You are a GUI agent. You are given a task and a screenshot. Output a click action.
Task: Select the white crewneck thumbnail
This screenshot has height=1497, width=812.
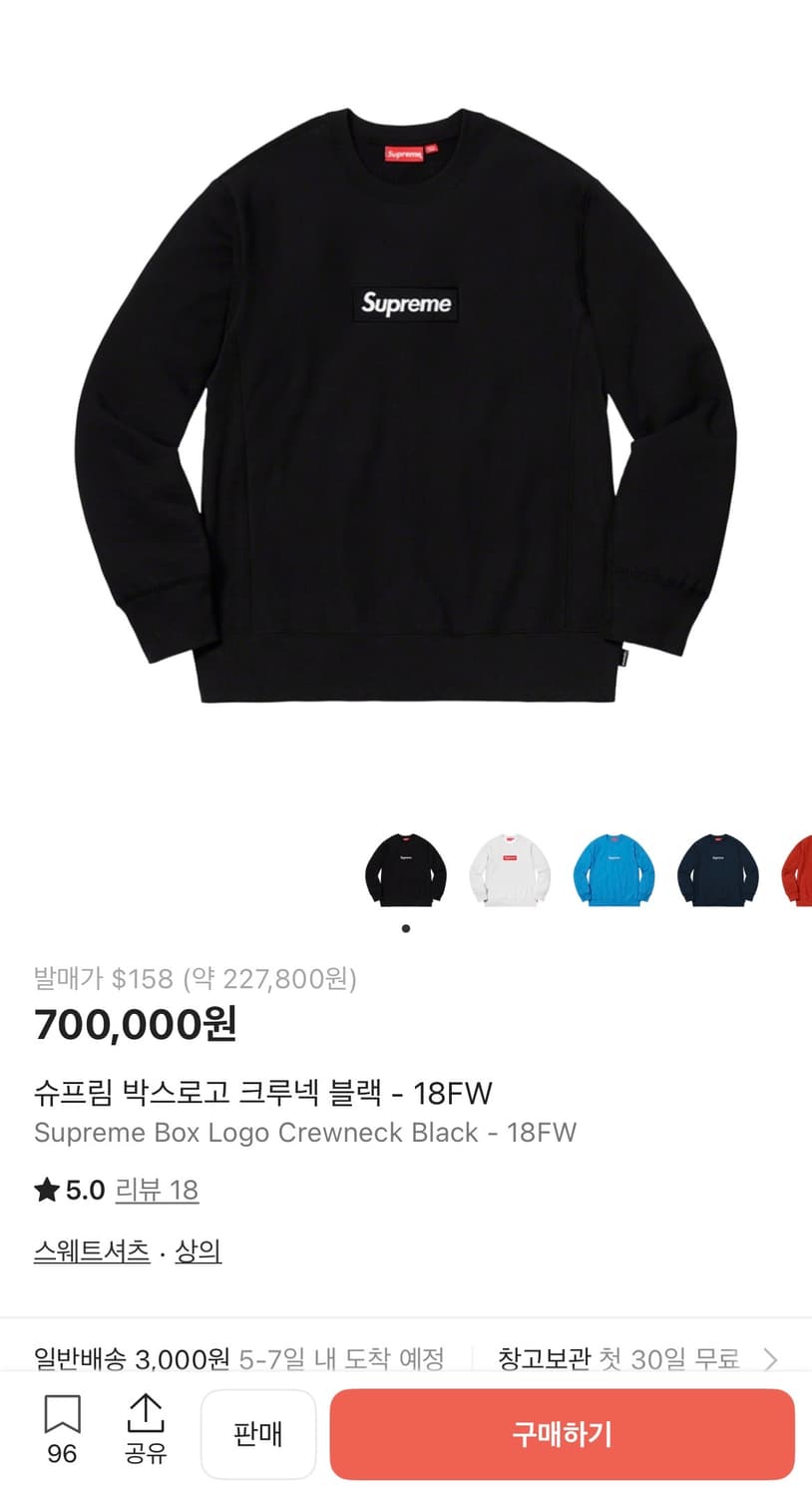[x=509, y=870]
